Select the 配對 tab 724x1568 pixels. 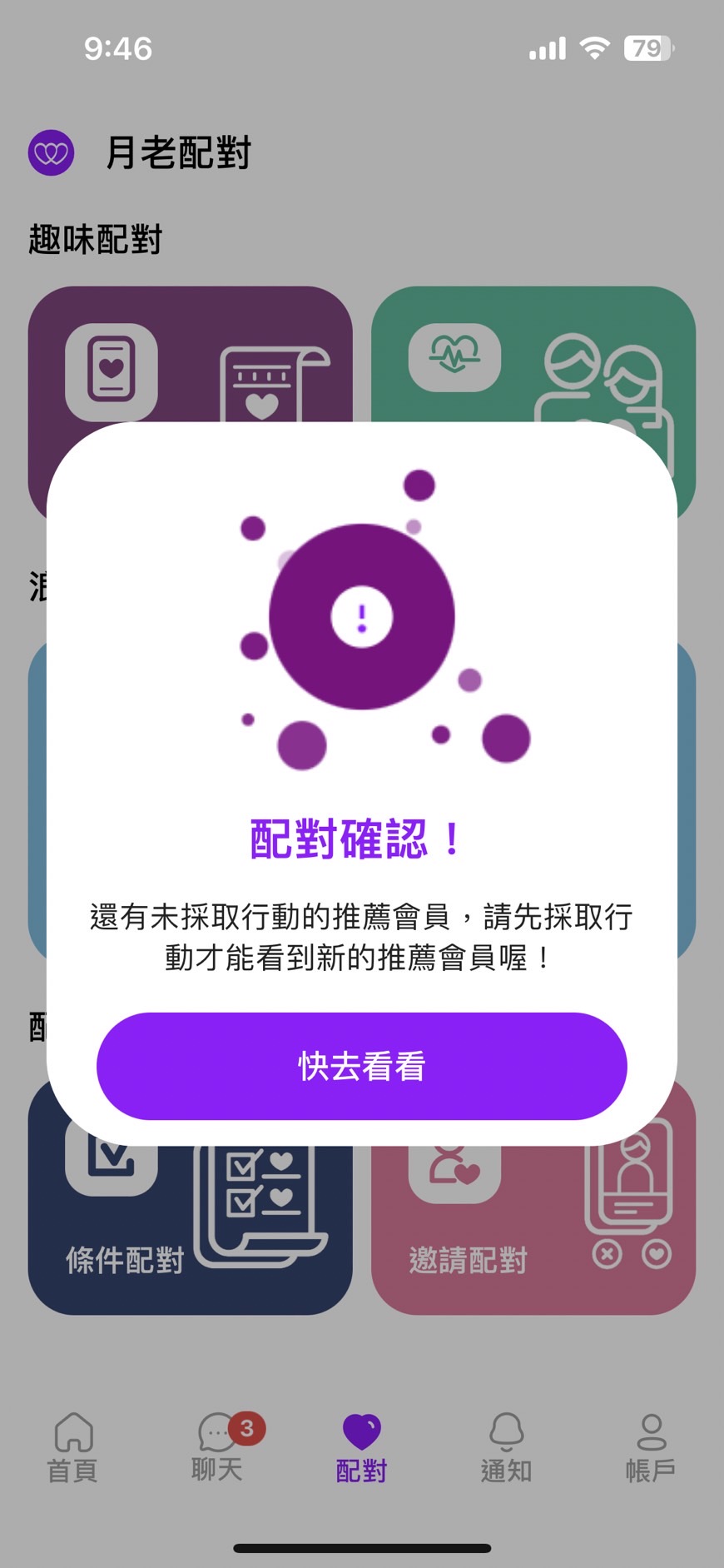click(x=361, y=1447)
